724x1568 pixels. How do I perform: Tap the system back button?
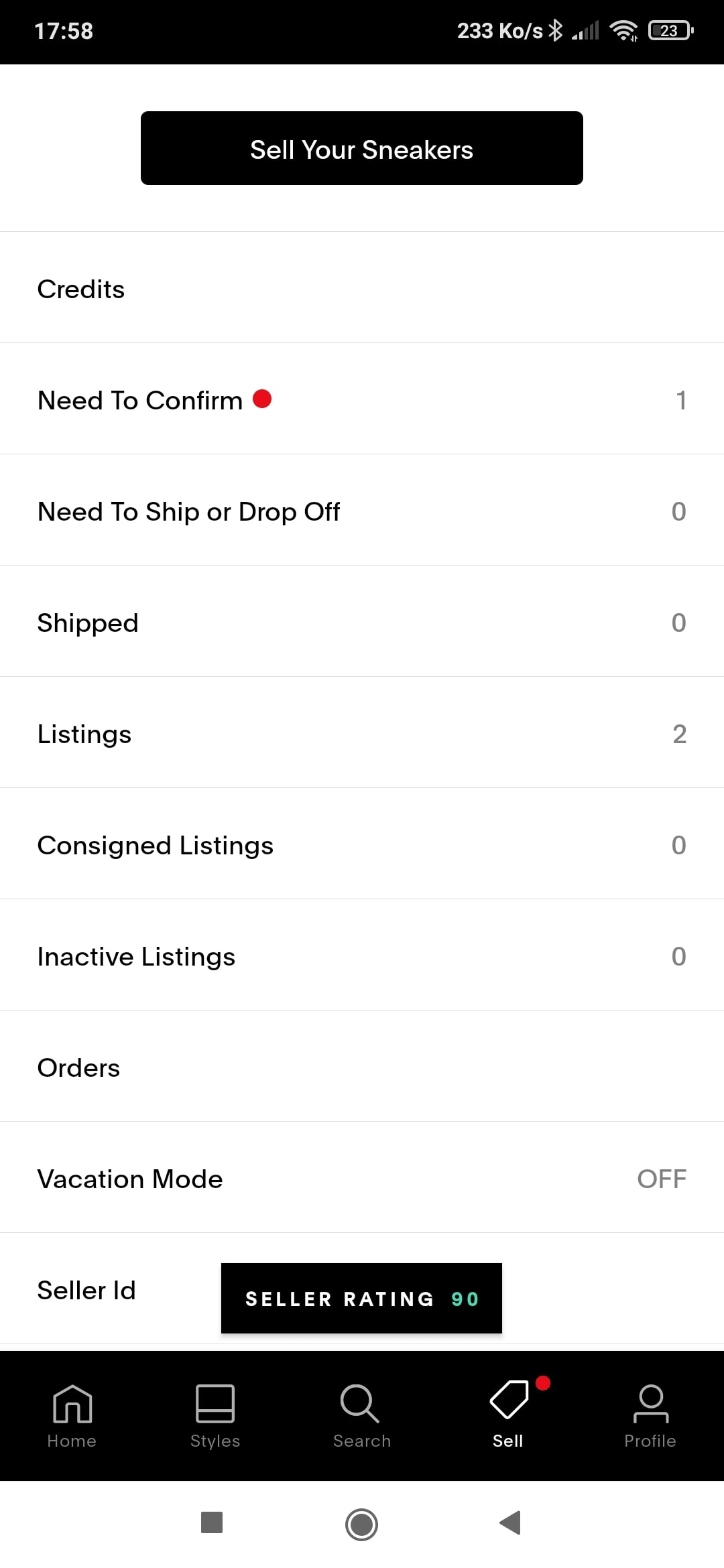pyautogui.click(x=511, y=1523)
